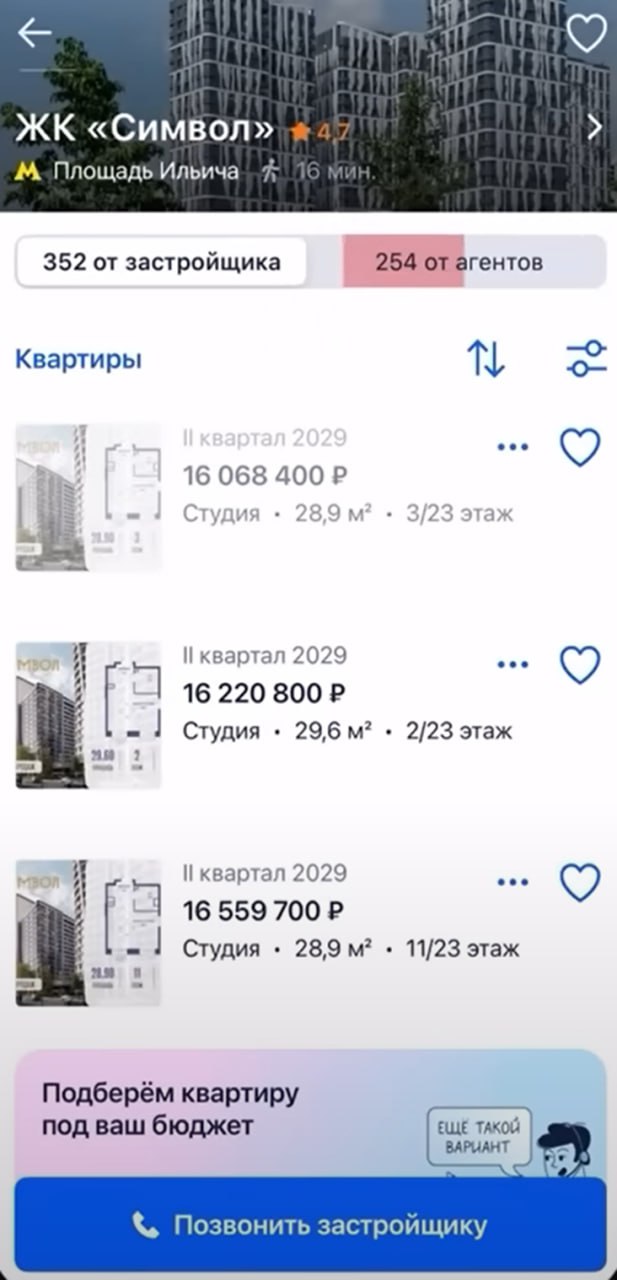Go back with the arrow icon
This screenshot has height=1280, width=617.
(x=34, y=33)
